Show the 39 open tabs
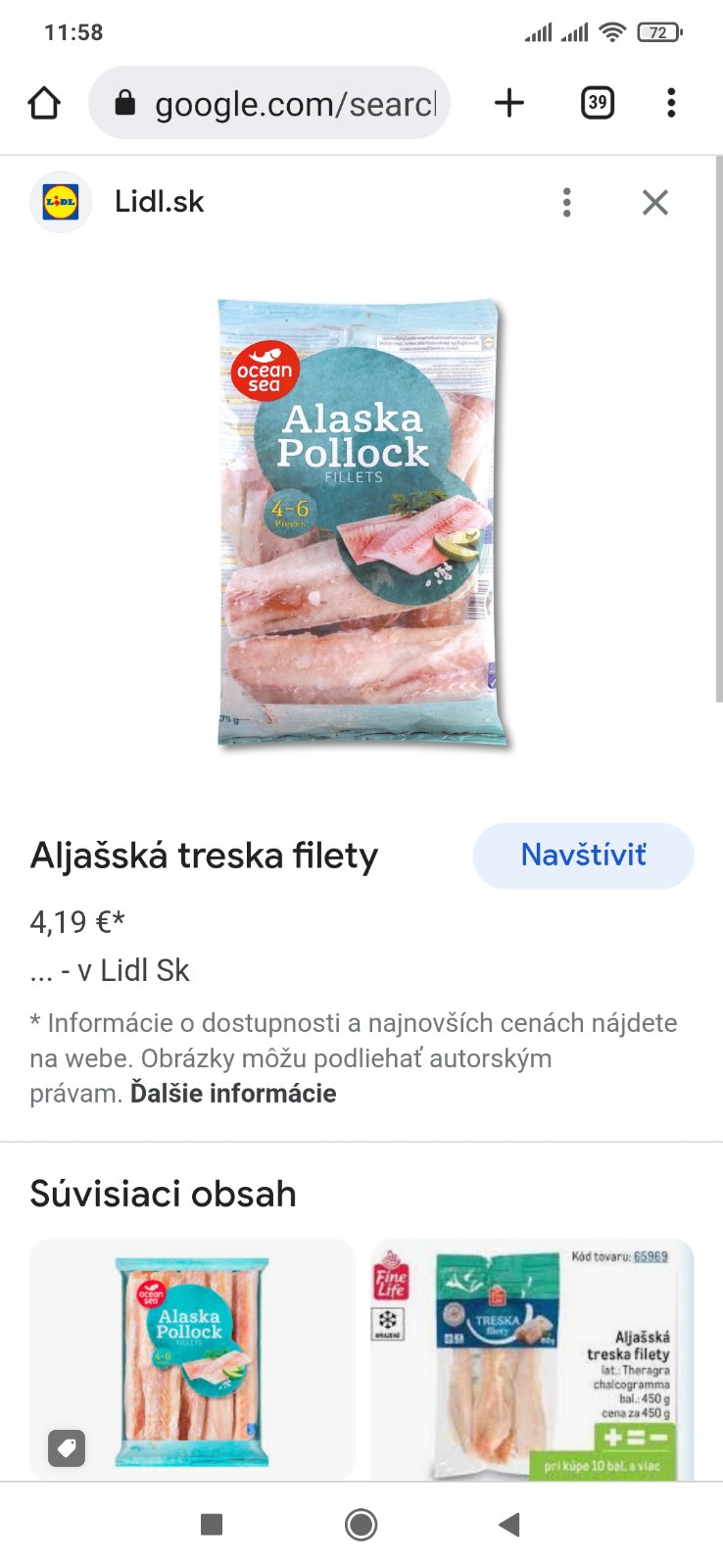 point(597,103)
